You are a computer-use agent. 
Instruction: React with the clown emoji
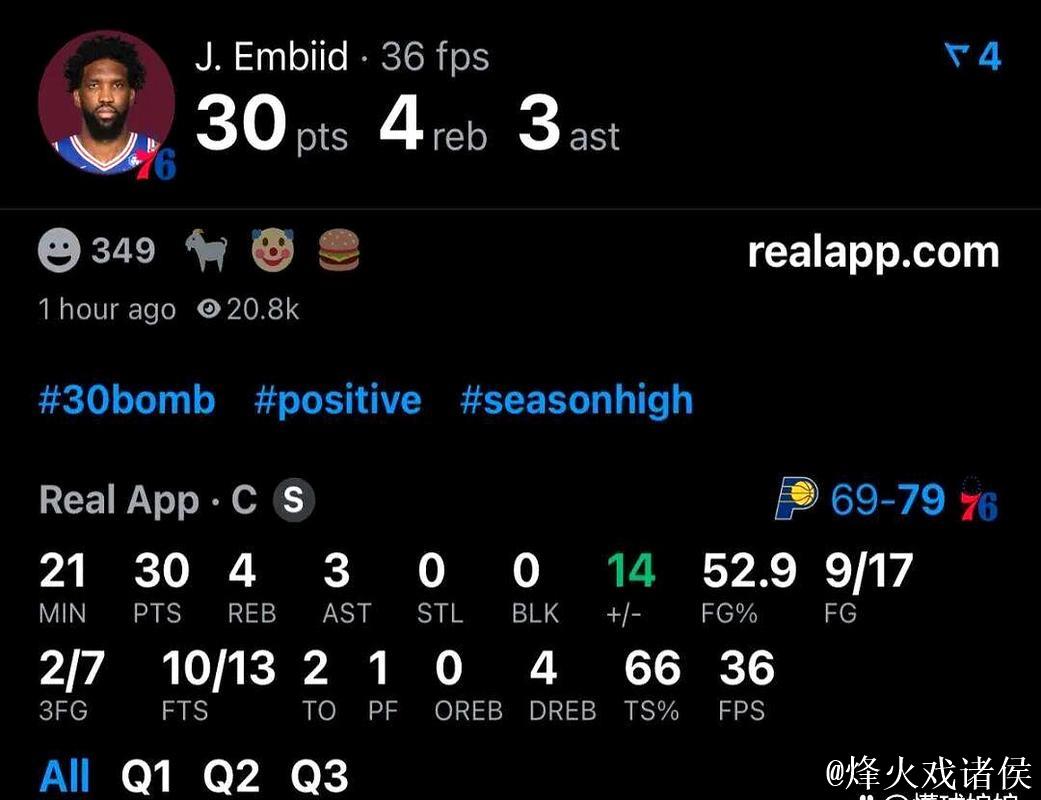pos(272,250)
